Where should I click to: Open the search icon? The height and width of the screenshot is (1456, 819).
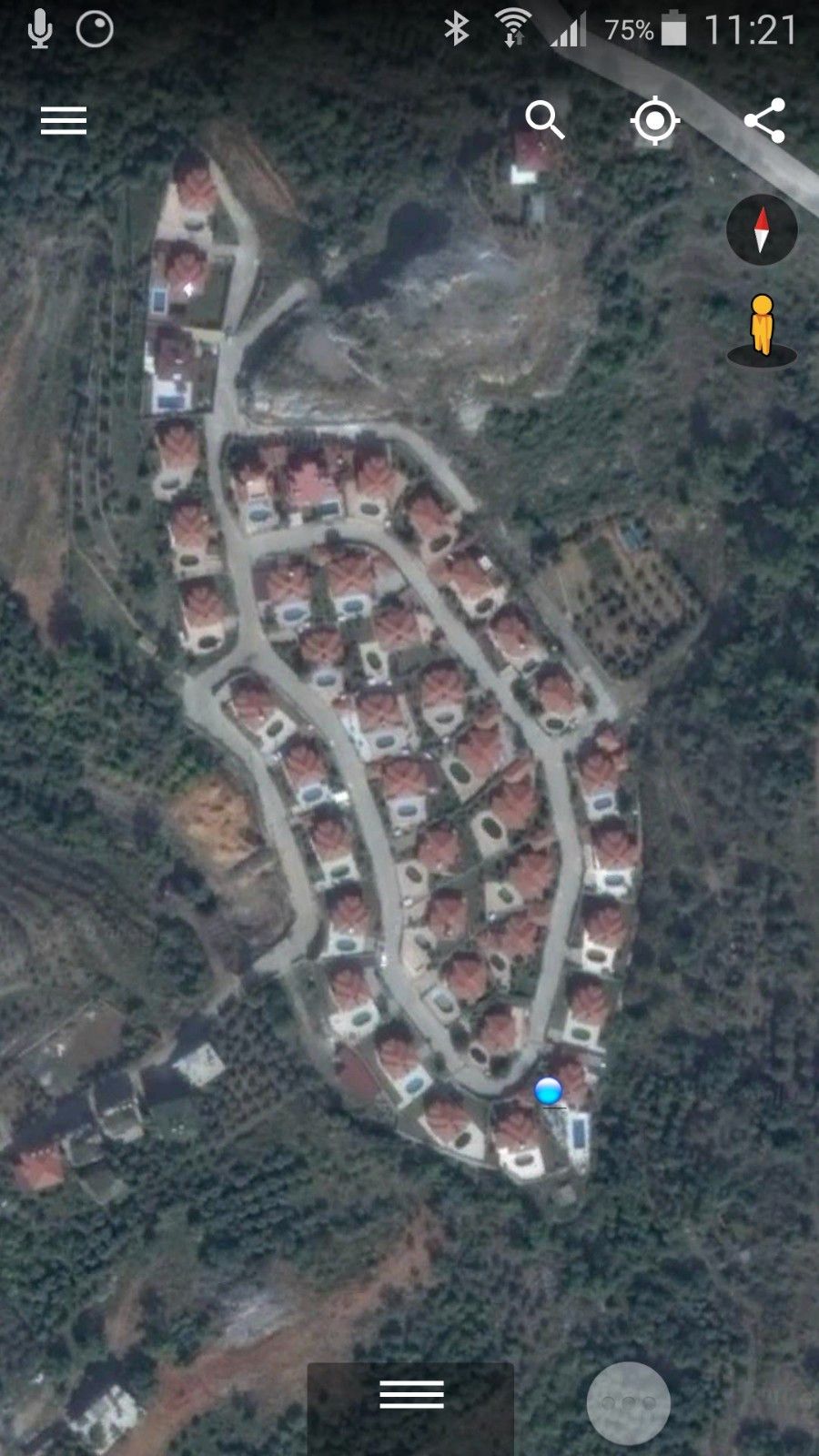[x=544, y=120]
